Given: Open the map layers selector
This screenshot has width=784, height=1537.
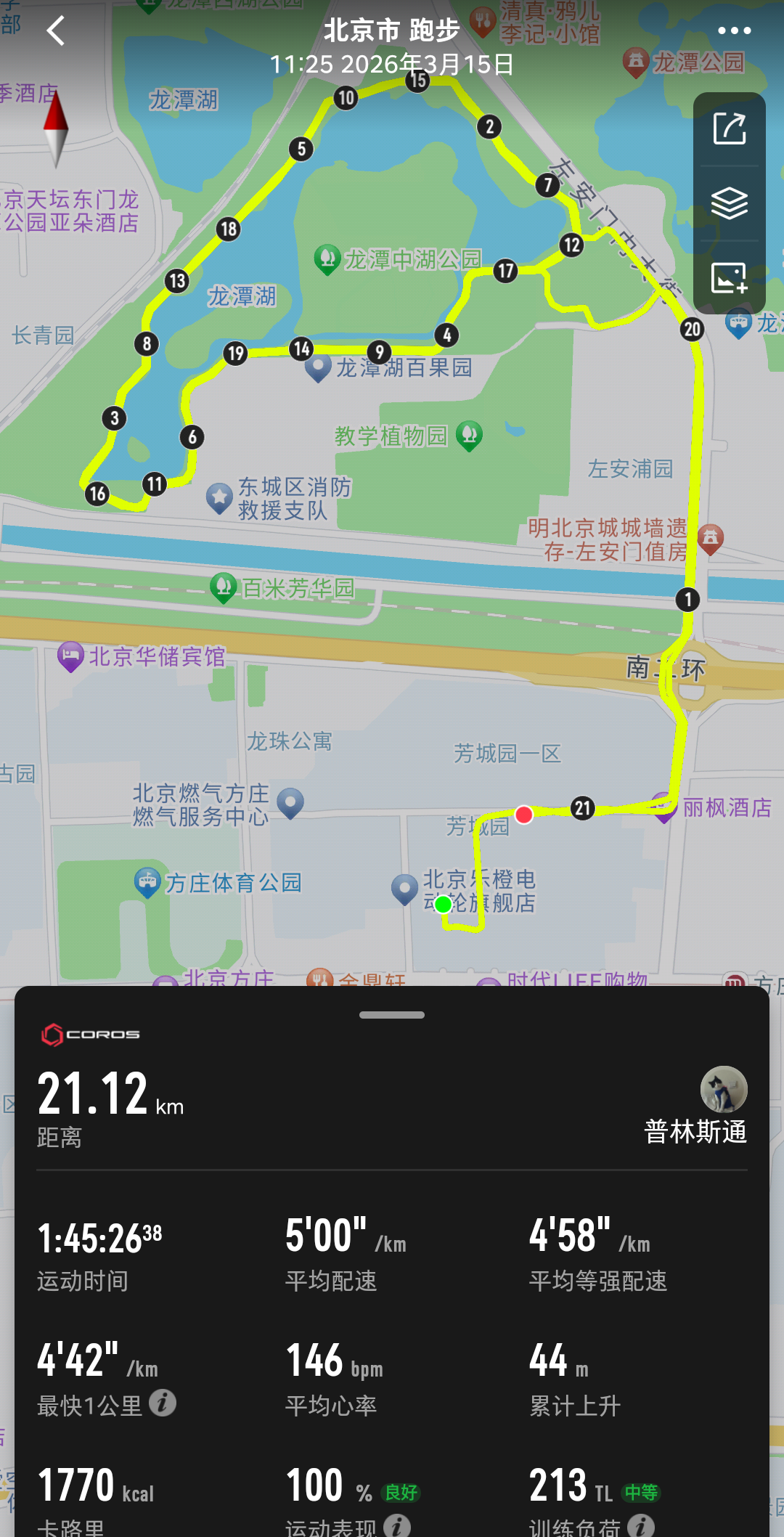Looking at the screenshot, I should (x=730, y=203).
